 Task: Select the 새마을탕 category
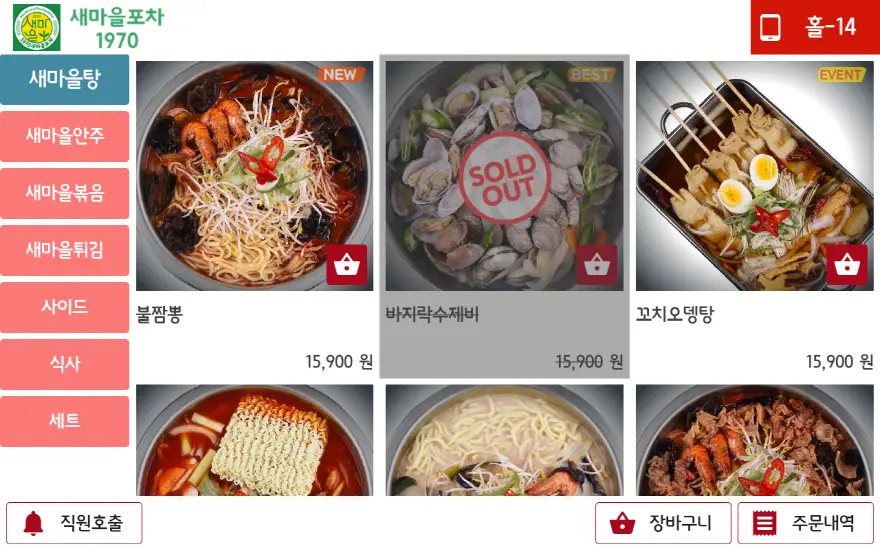[x=65, y=80]
